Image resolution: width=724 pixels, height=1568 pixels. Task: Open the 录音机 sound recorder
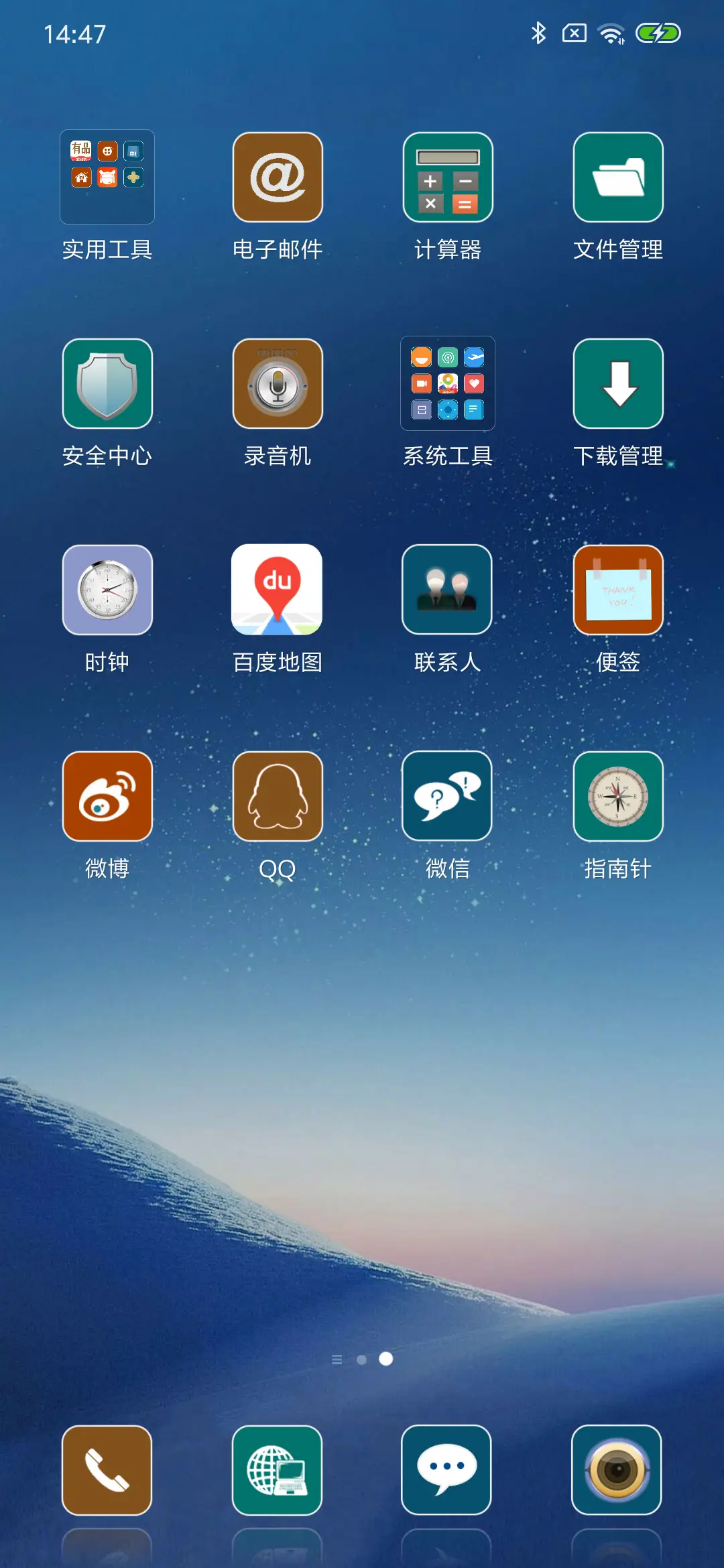pyautogui.click(x=277, y=383)
